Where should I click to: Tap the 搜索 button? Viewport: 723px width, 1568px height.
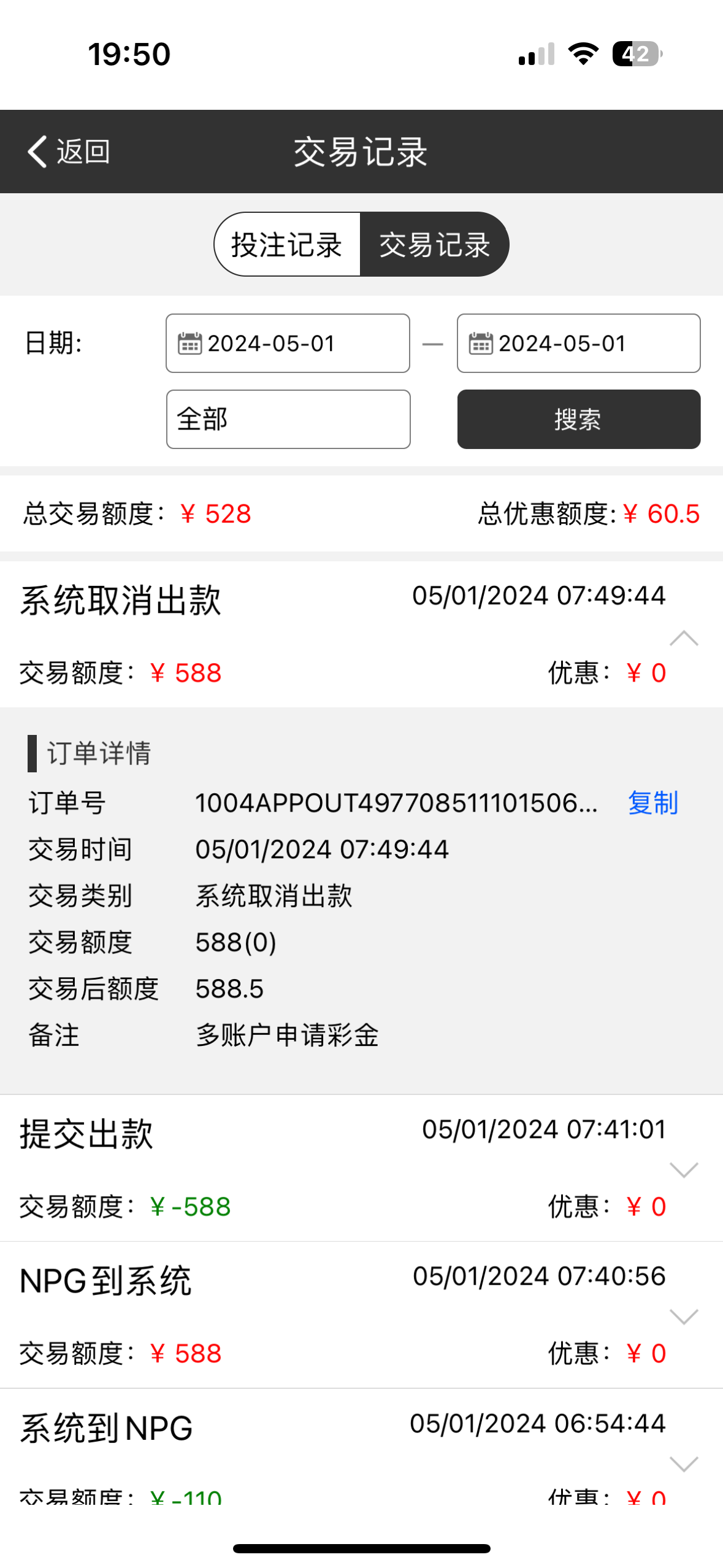[578, 420]
